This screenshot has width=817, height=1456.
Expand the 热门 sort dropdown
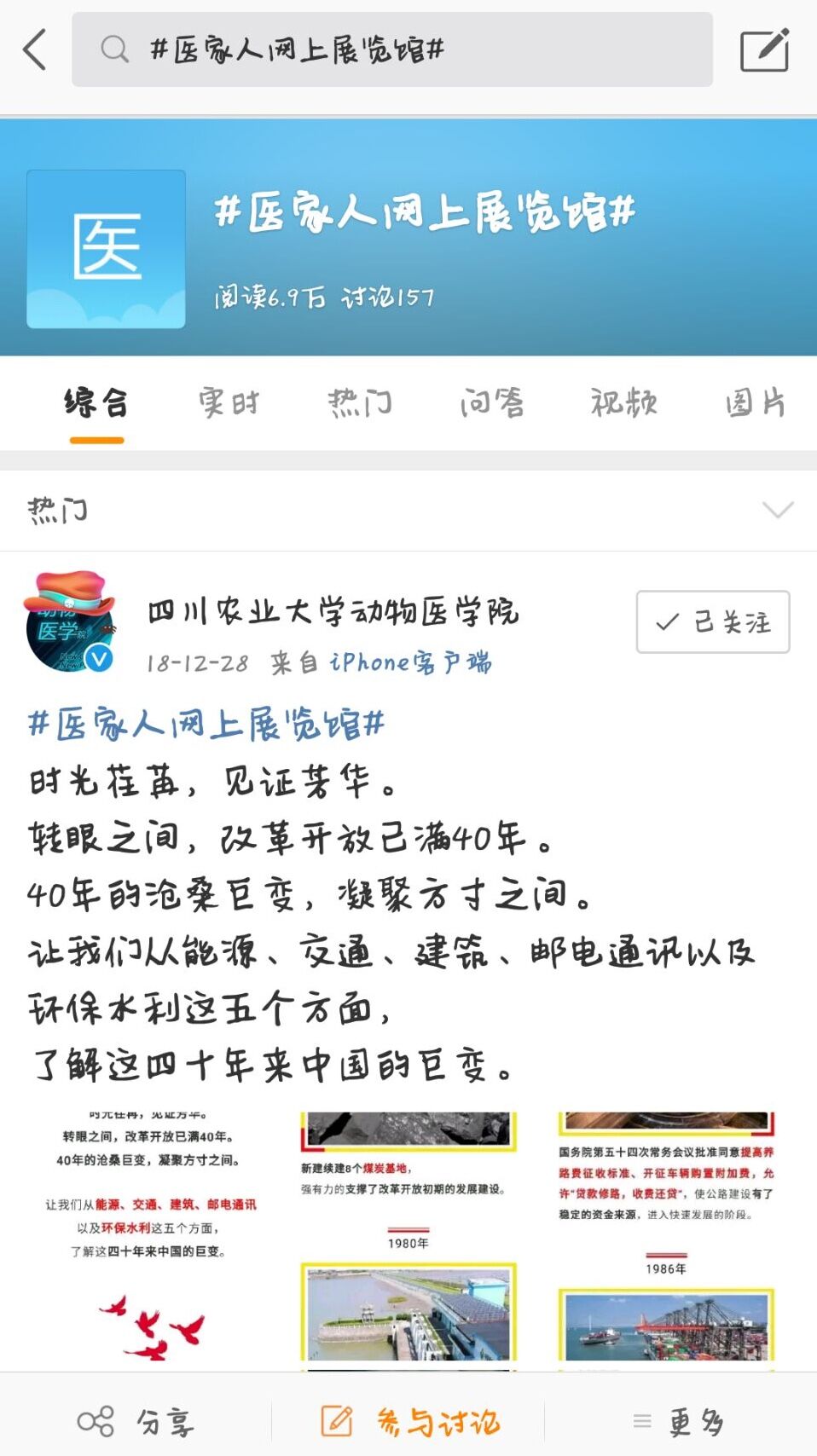point(777,510)
